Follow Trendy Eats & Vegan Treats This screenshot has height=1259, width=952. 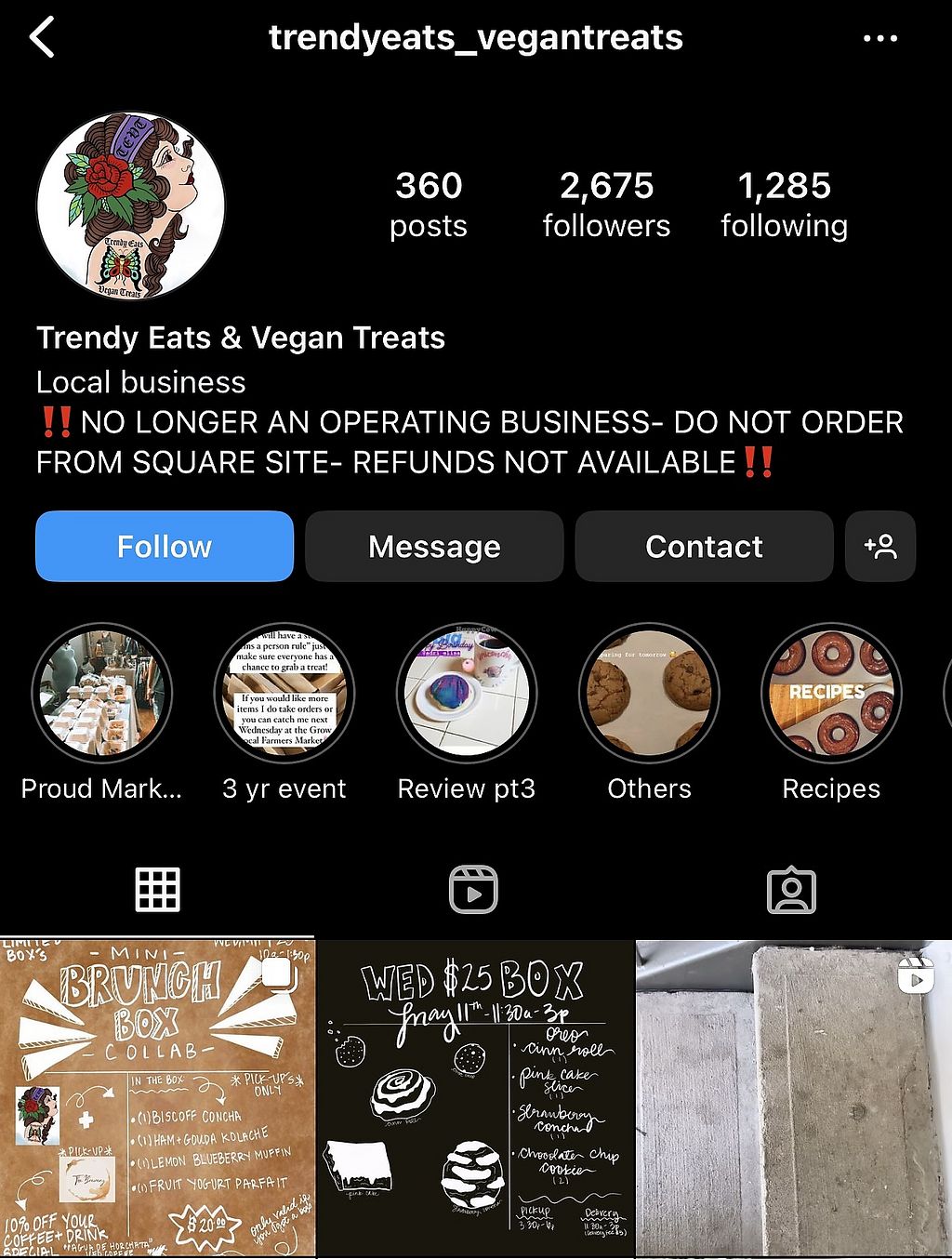pyautogui.click(x=165, y=547)
